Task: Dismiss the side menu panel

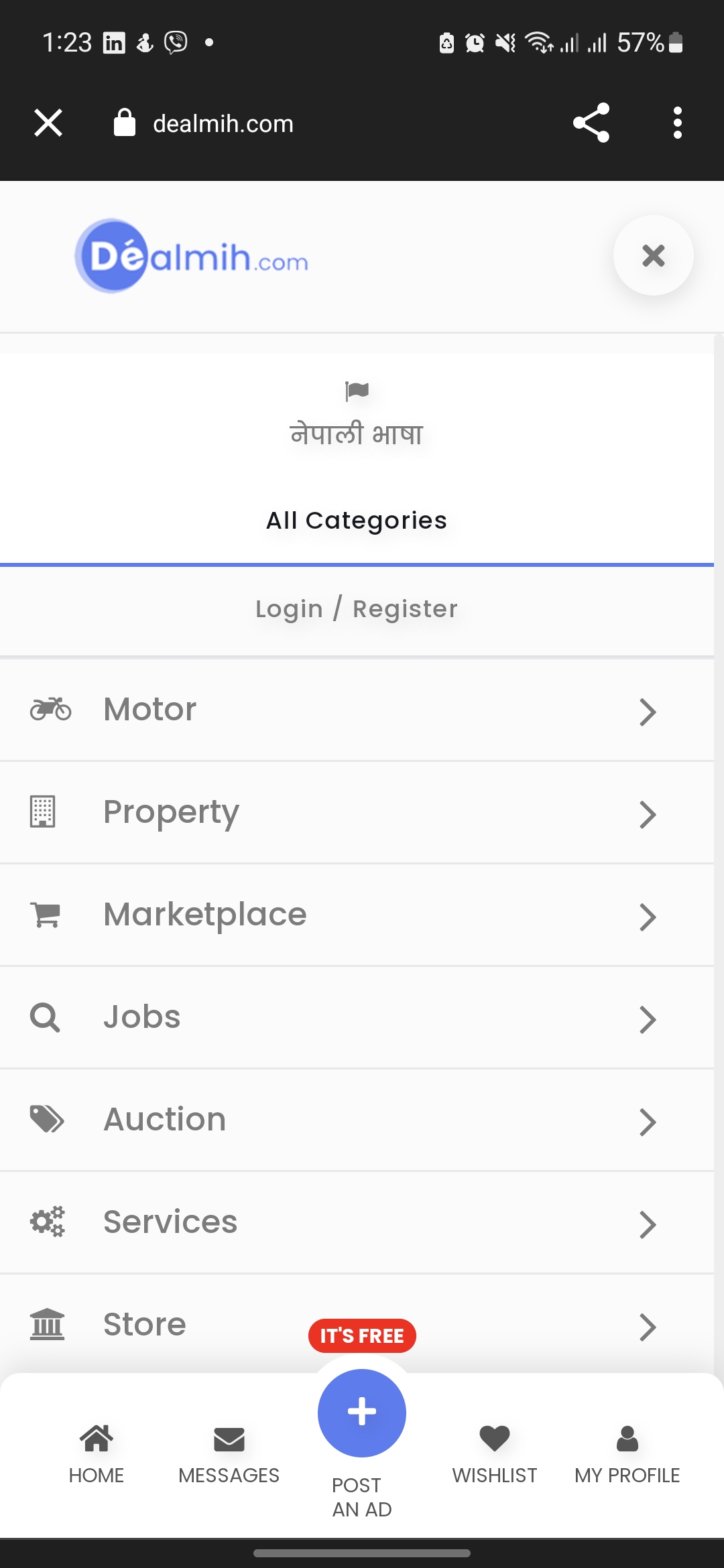Action: pos(653,255)
